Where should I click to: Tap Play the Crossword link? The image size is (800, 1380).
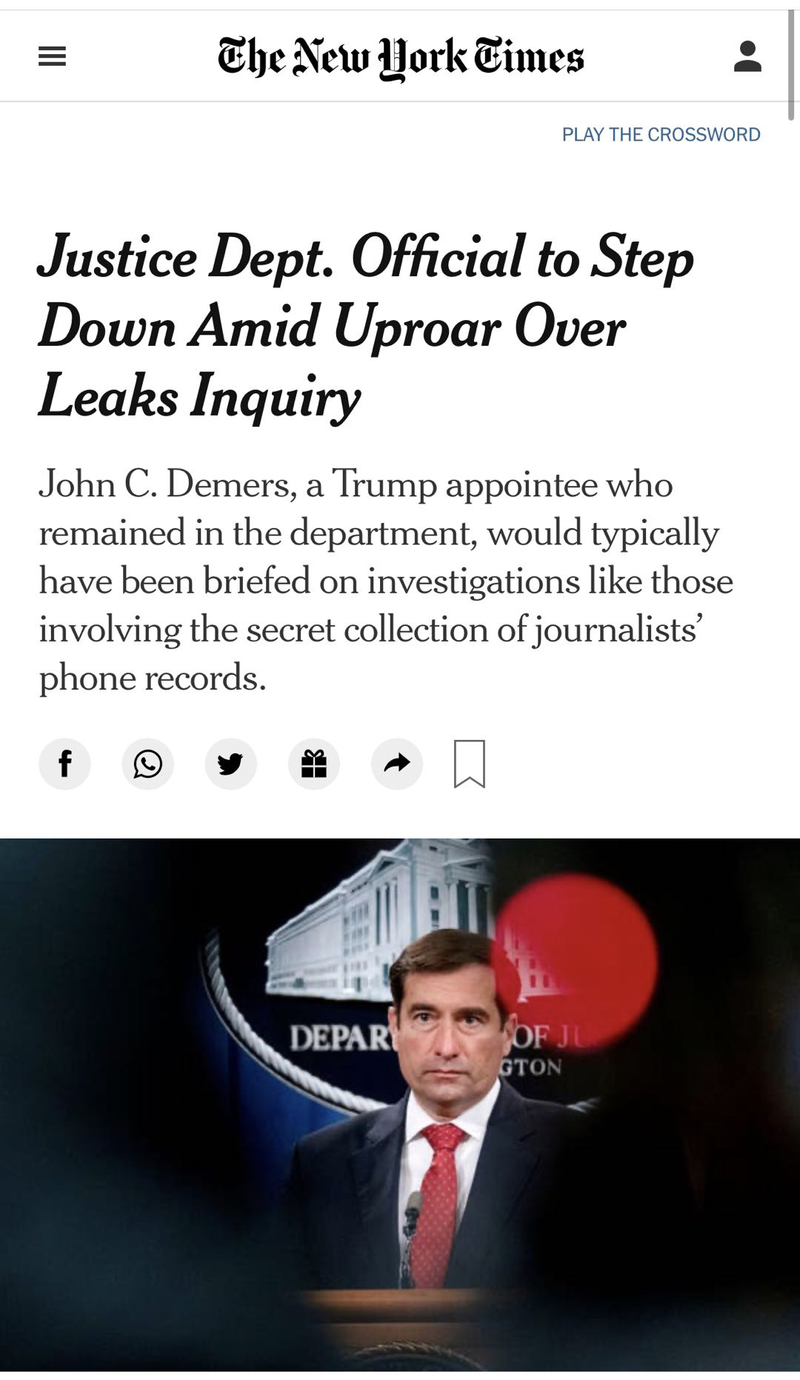coord(661,134)
